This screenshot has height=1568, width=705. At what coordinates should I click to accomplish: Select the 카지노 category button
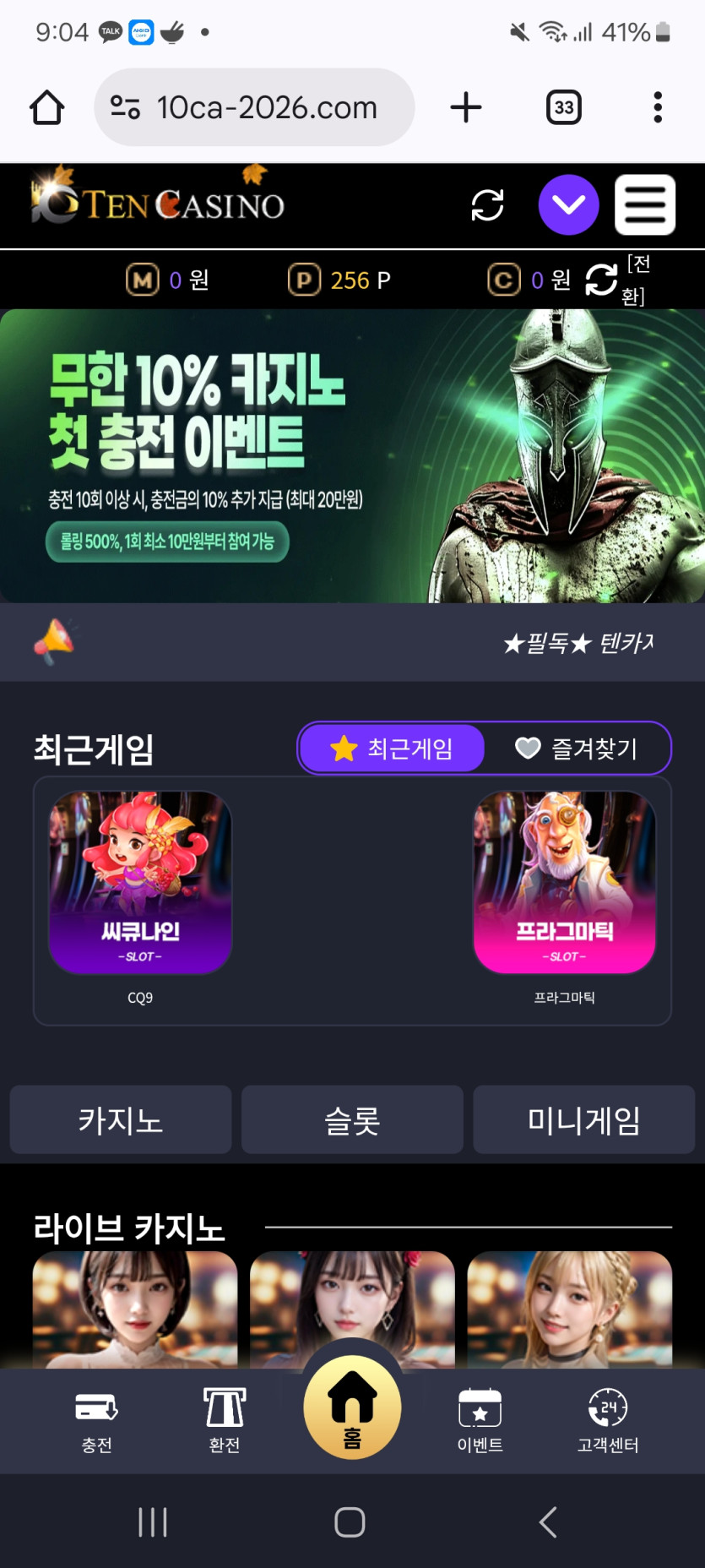tap(121, 1120)
